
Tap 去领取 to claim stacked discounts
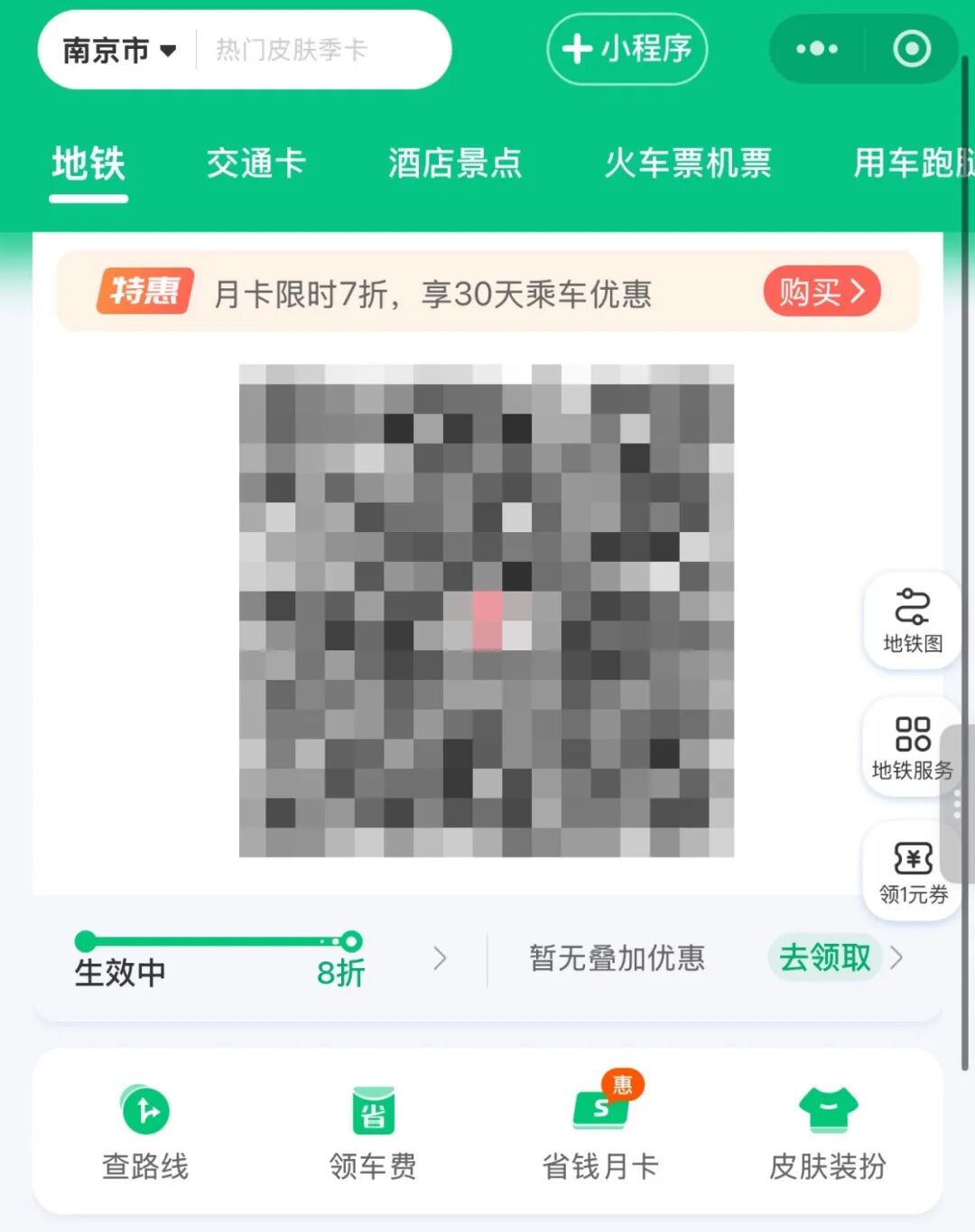click(825, 957)
